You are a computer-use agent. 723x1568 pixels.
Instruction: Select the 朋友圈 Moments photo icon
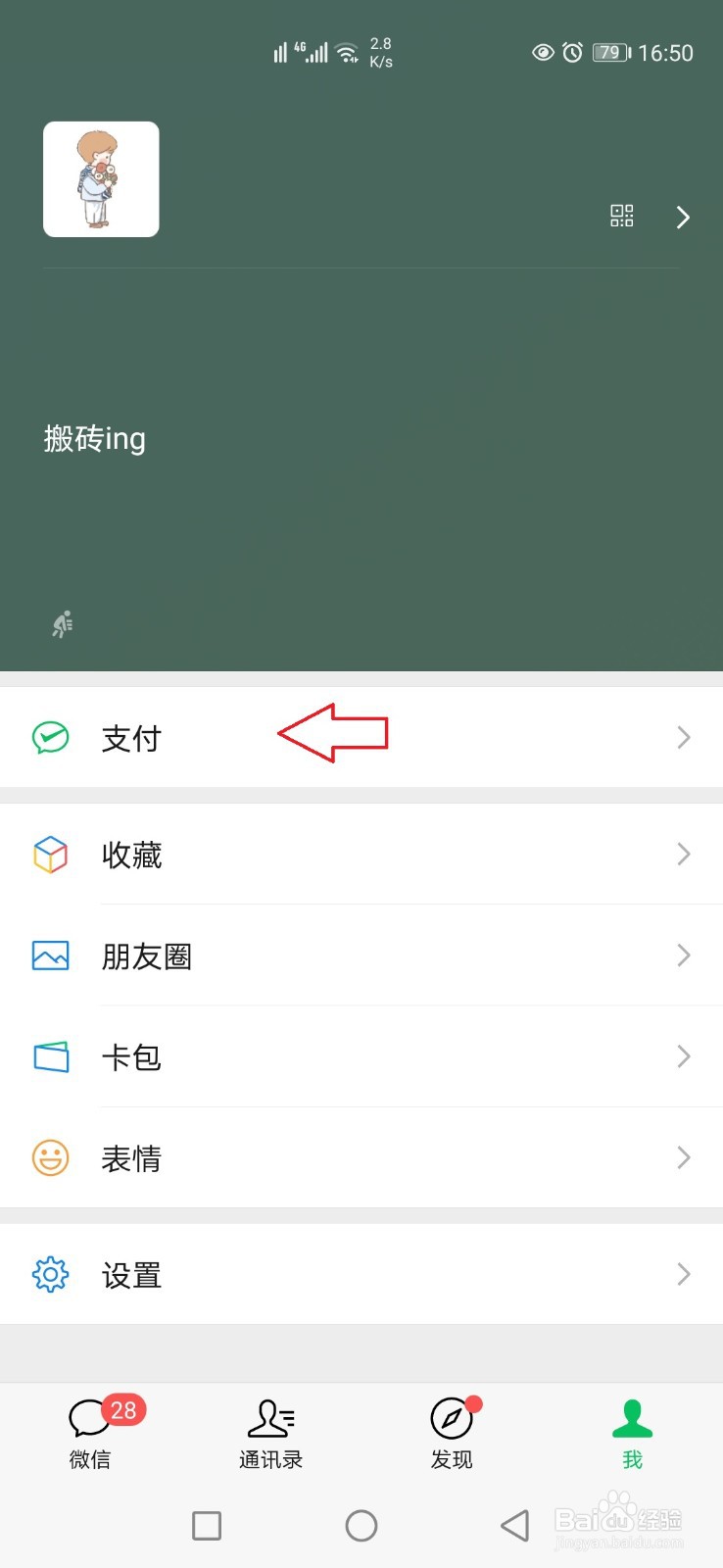(x=50, y=955)
